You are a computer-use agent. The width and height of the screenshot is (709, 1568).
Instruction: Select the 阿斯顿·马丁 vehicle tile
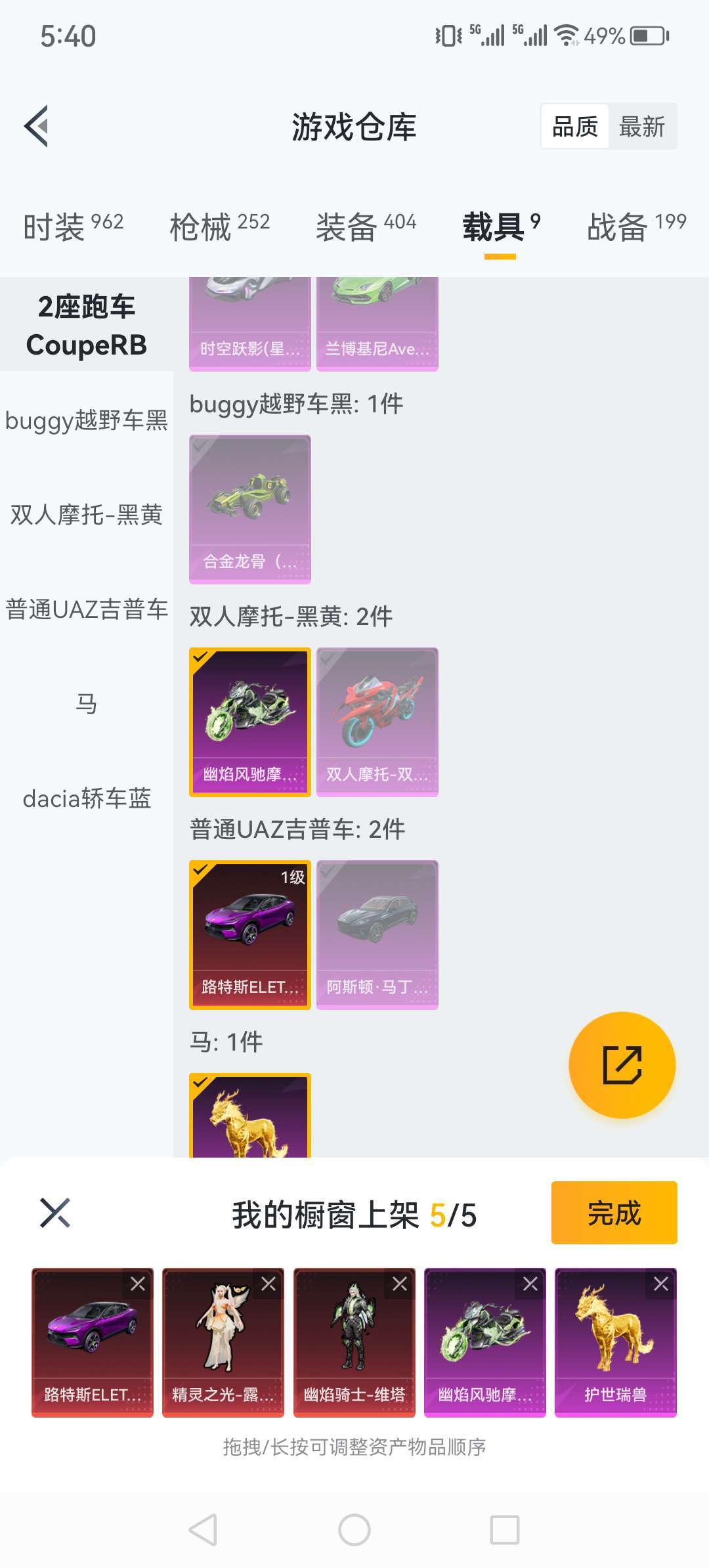coord(377,934)
